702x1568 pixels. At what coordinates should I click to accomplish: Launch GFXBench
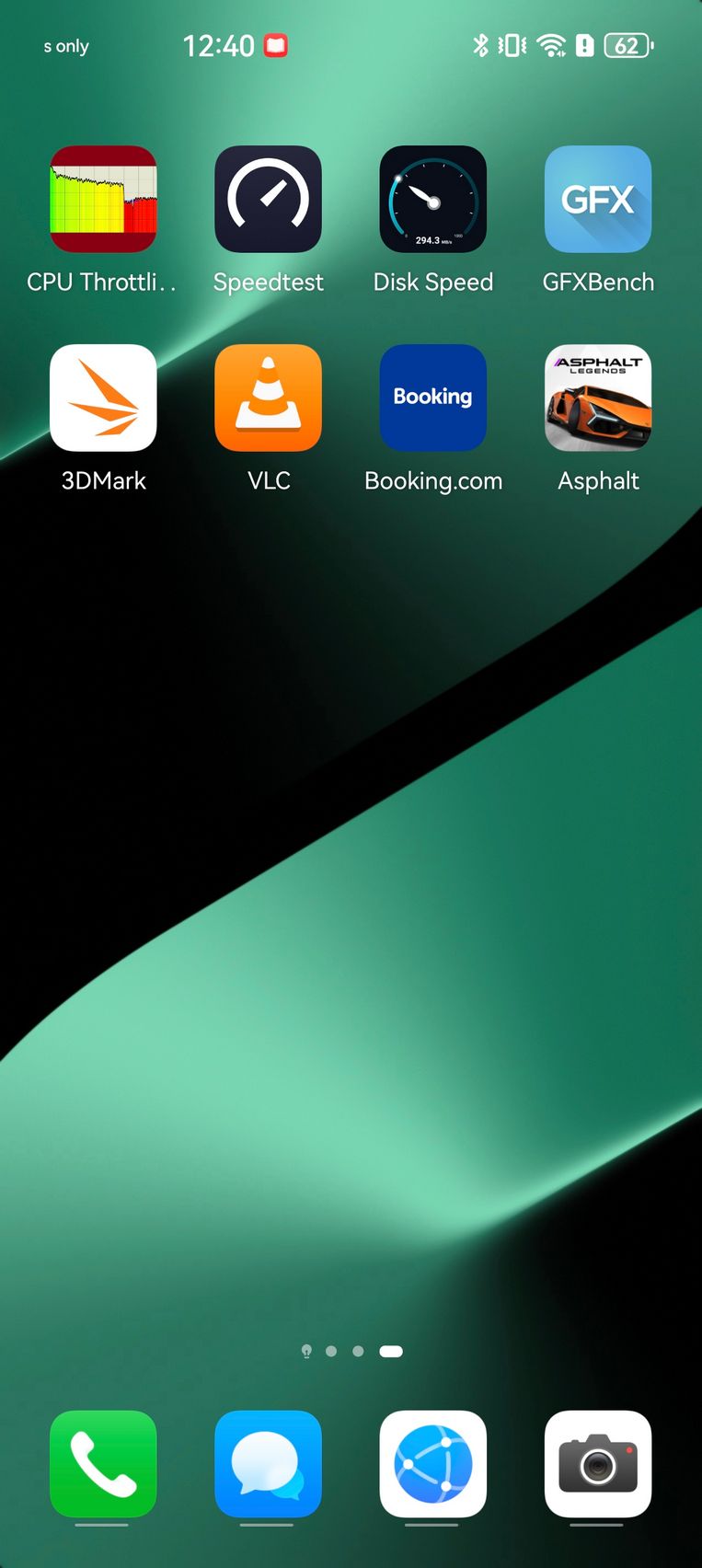tap(598, 199)
